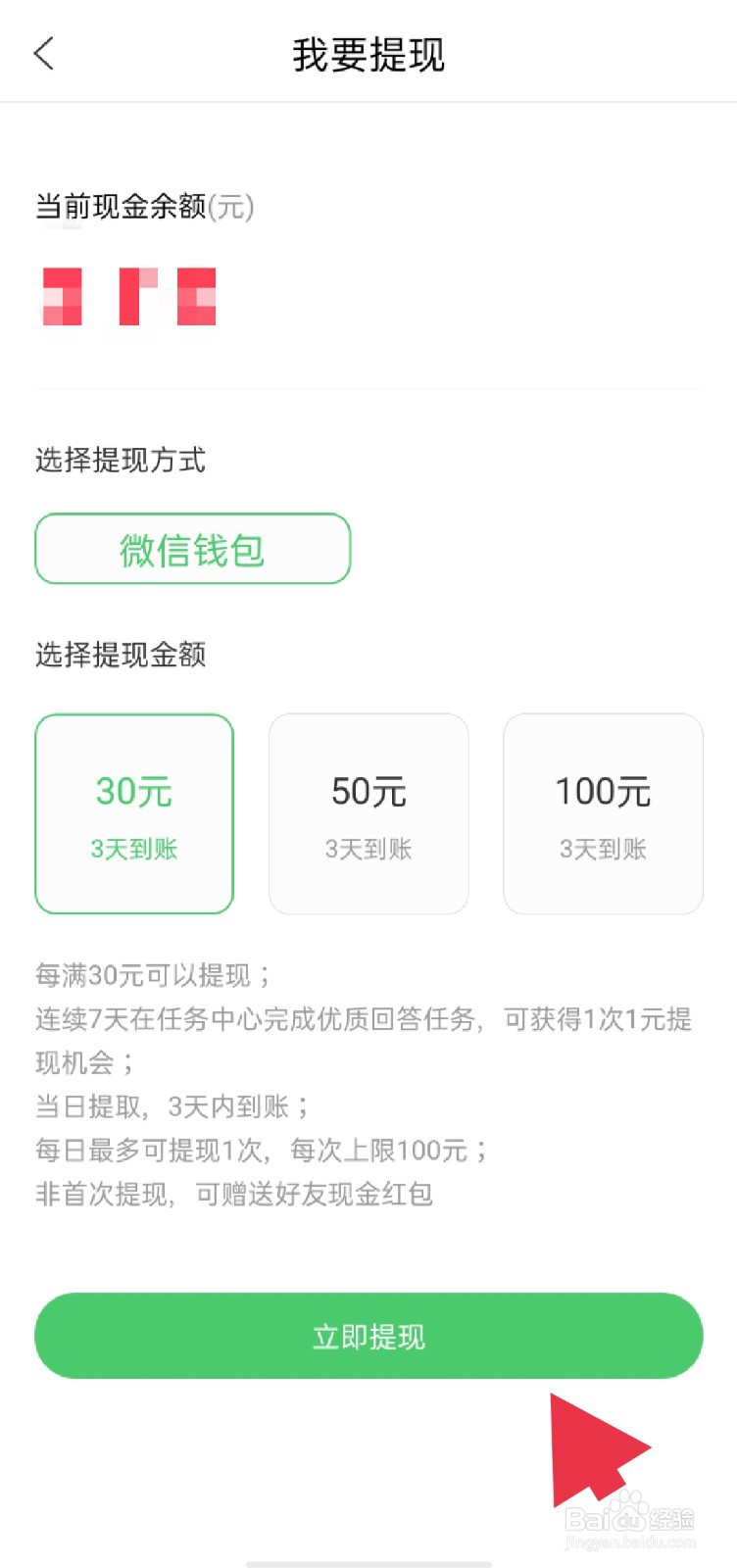This screenshot has width=737, height=1568.
Task: Tap the 我要提现 page title
Action: point(368,56)
